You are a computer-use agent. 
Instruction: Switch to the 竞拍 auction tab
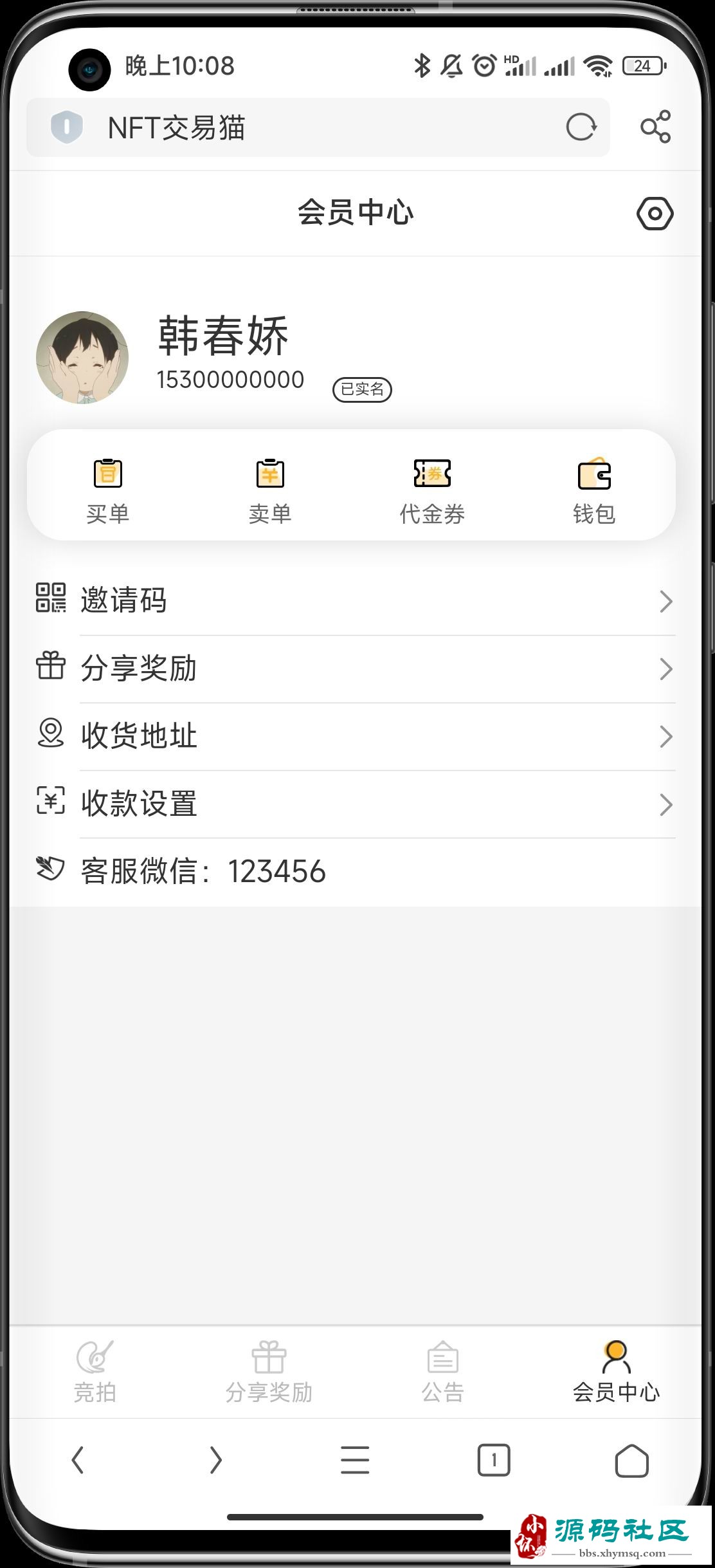[x=95, y=1372]
